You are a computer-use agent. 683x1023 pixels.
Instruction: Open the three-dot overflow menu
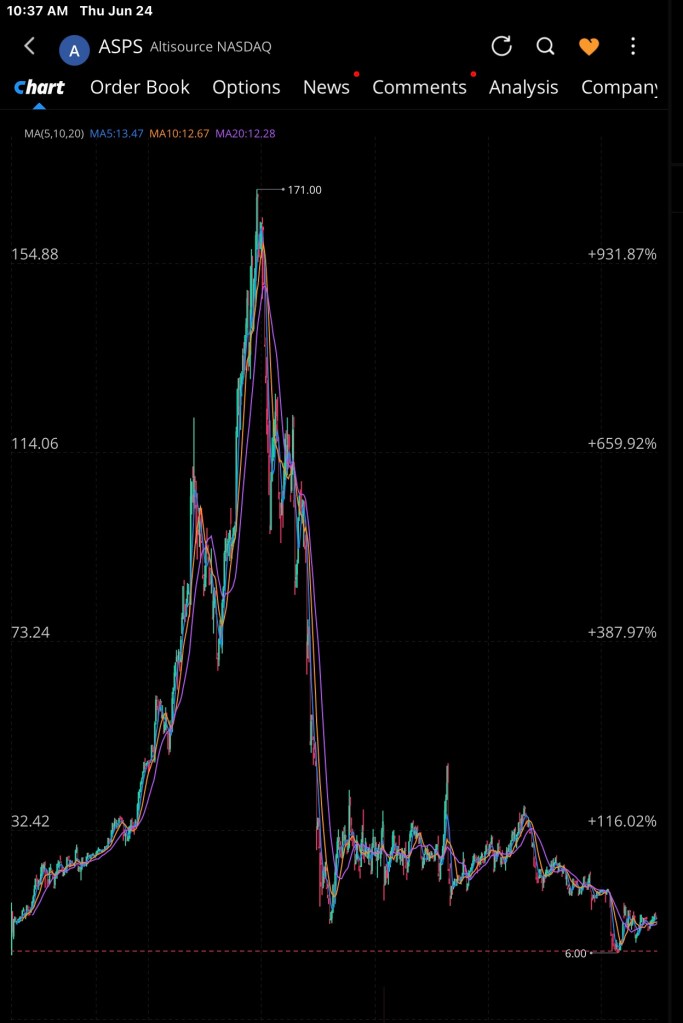(633, 46)
